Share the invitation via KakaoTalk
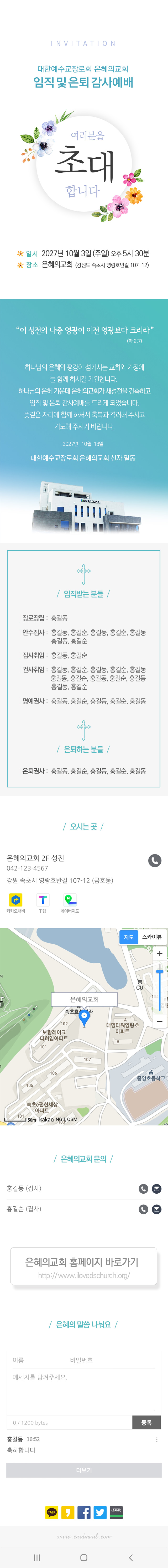This screenshot has width=168, height=1568. (52, 1513)
